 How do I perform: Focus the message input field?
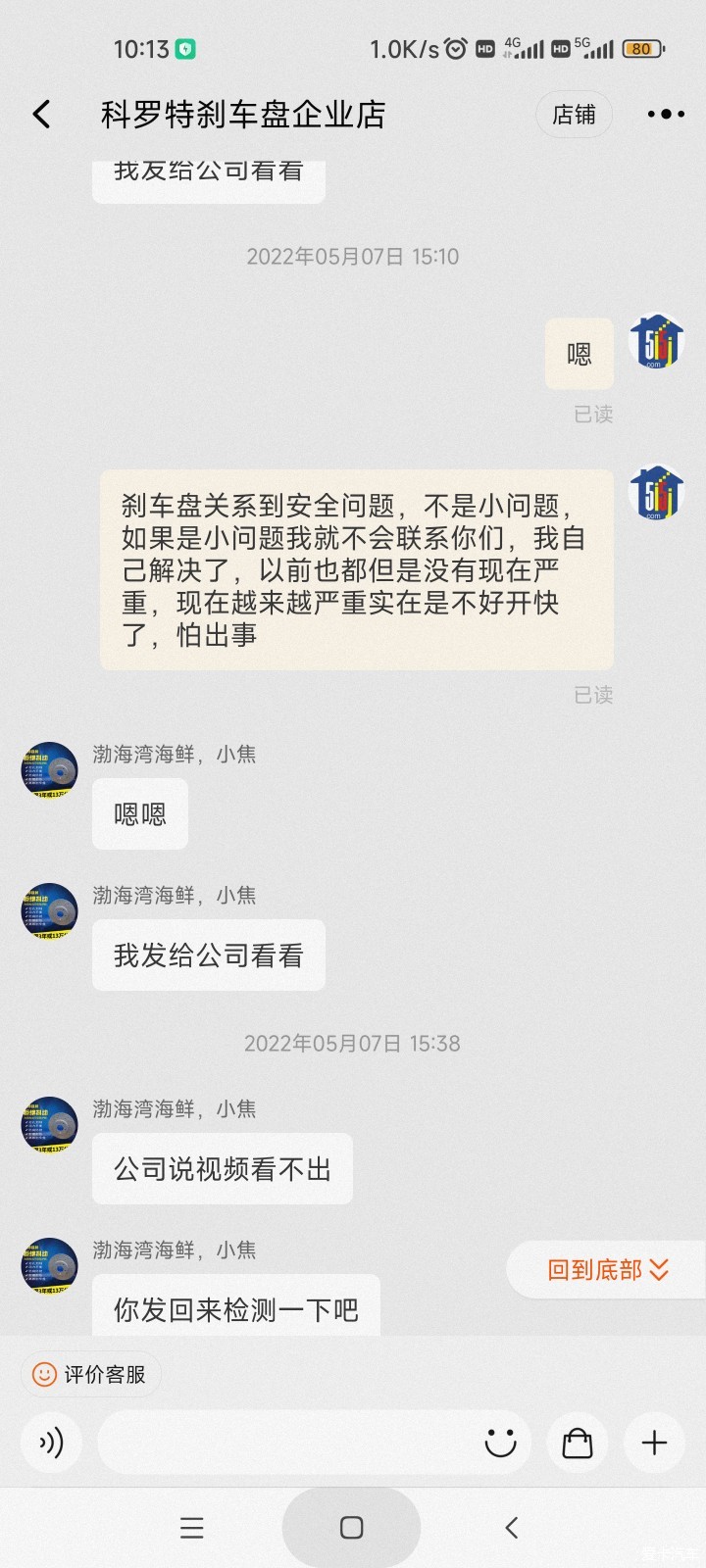pos(284,1443)
